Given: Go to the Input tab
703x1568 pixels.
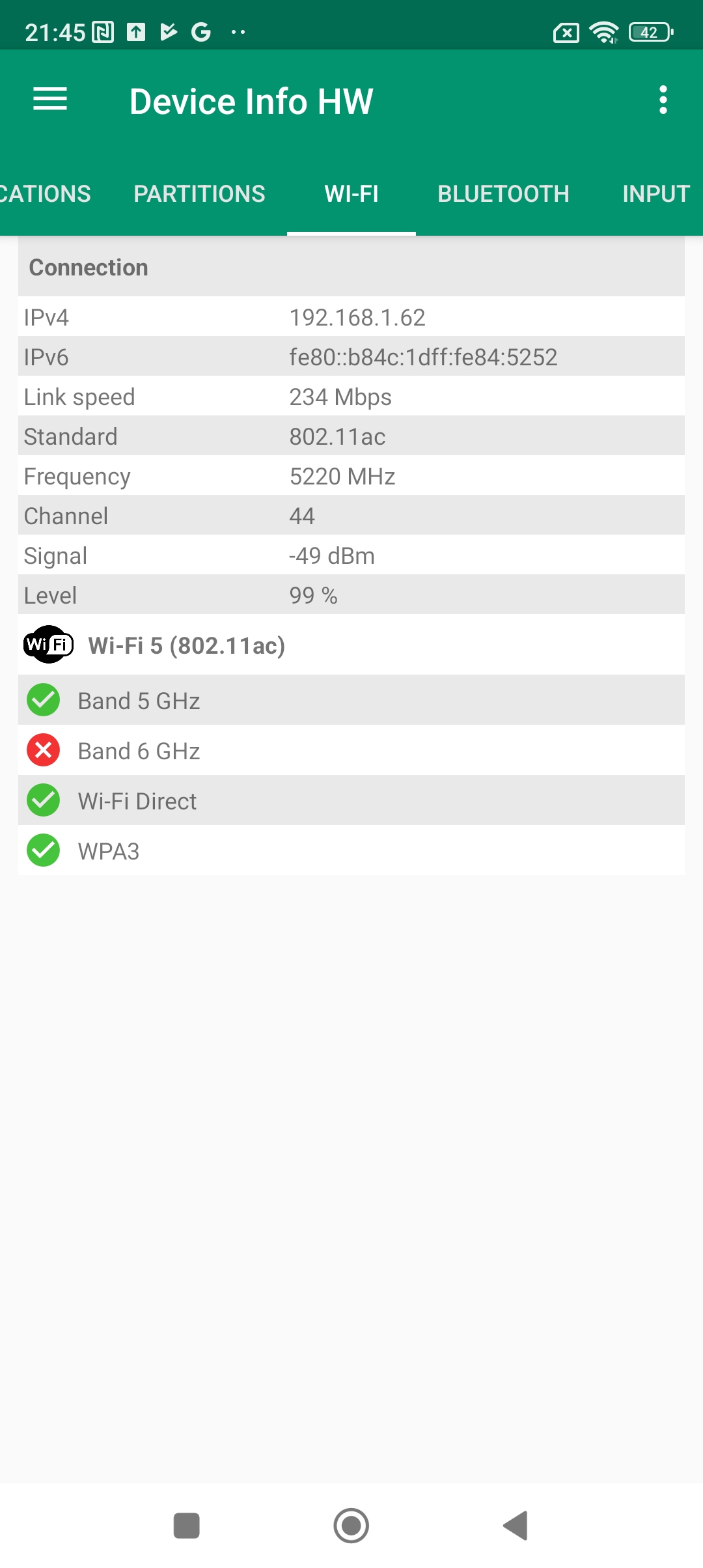Looking at the screenshot, I should pos(655,194).
